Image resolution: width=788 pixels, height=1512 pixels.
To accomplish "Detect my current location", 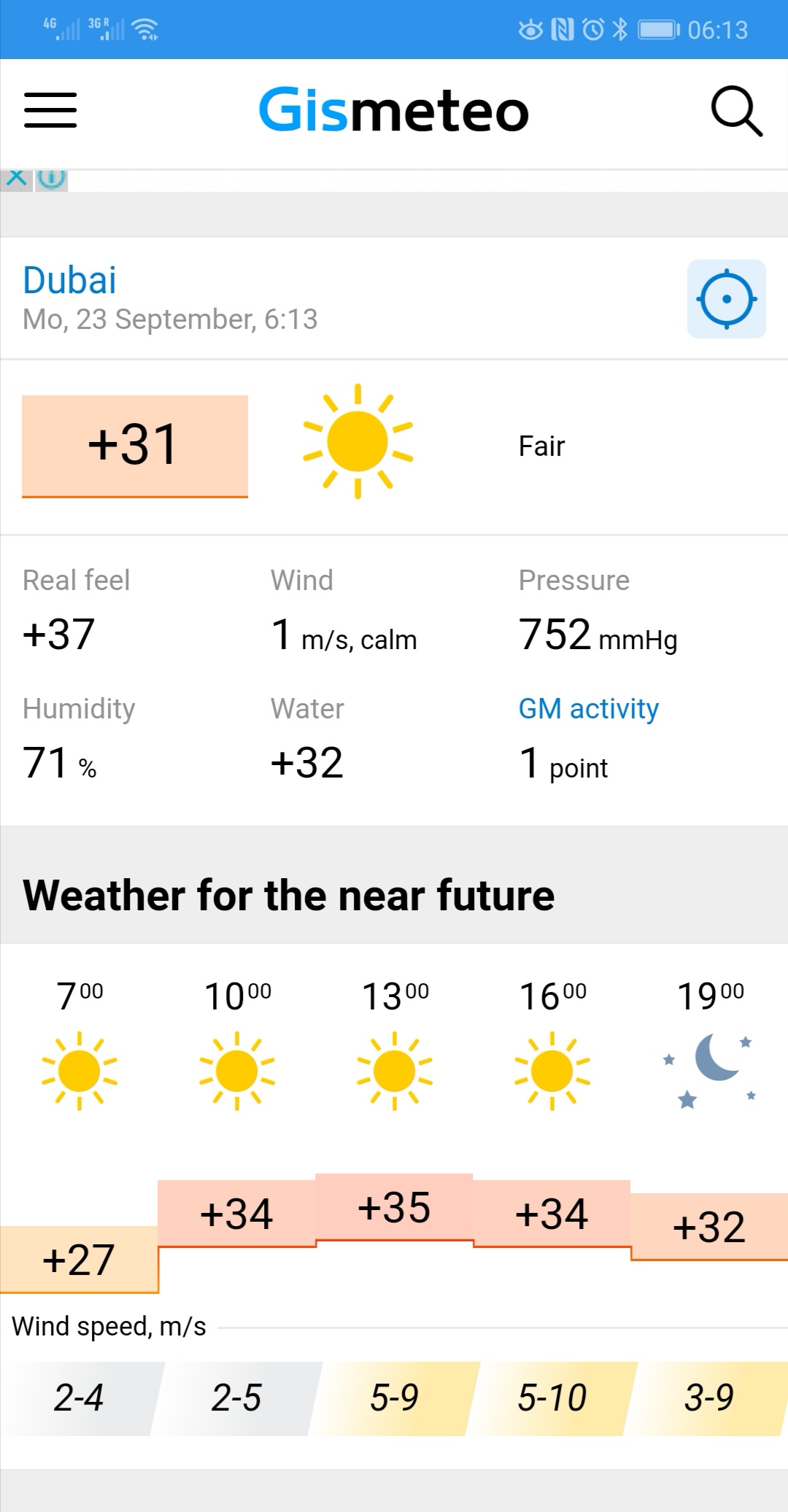I will click(726, 299).
